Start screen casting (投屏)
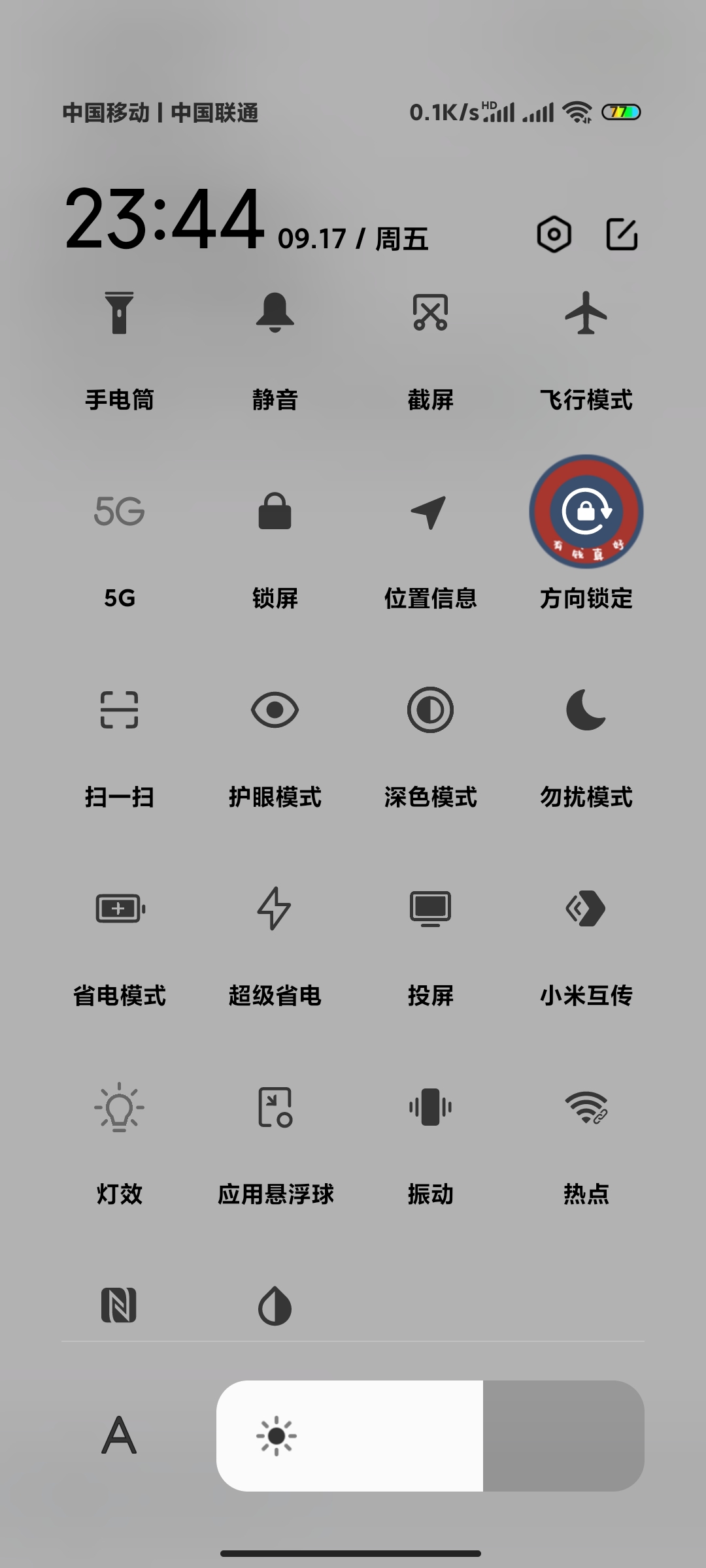This screenshot has width=706, height=1568. [x=430, y=909]
